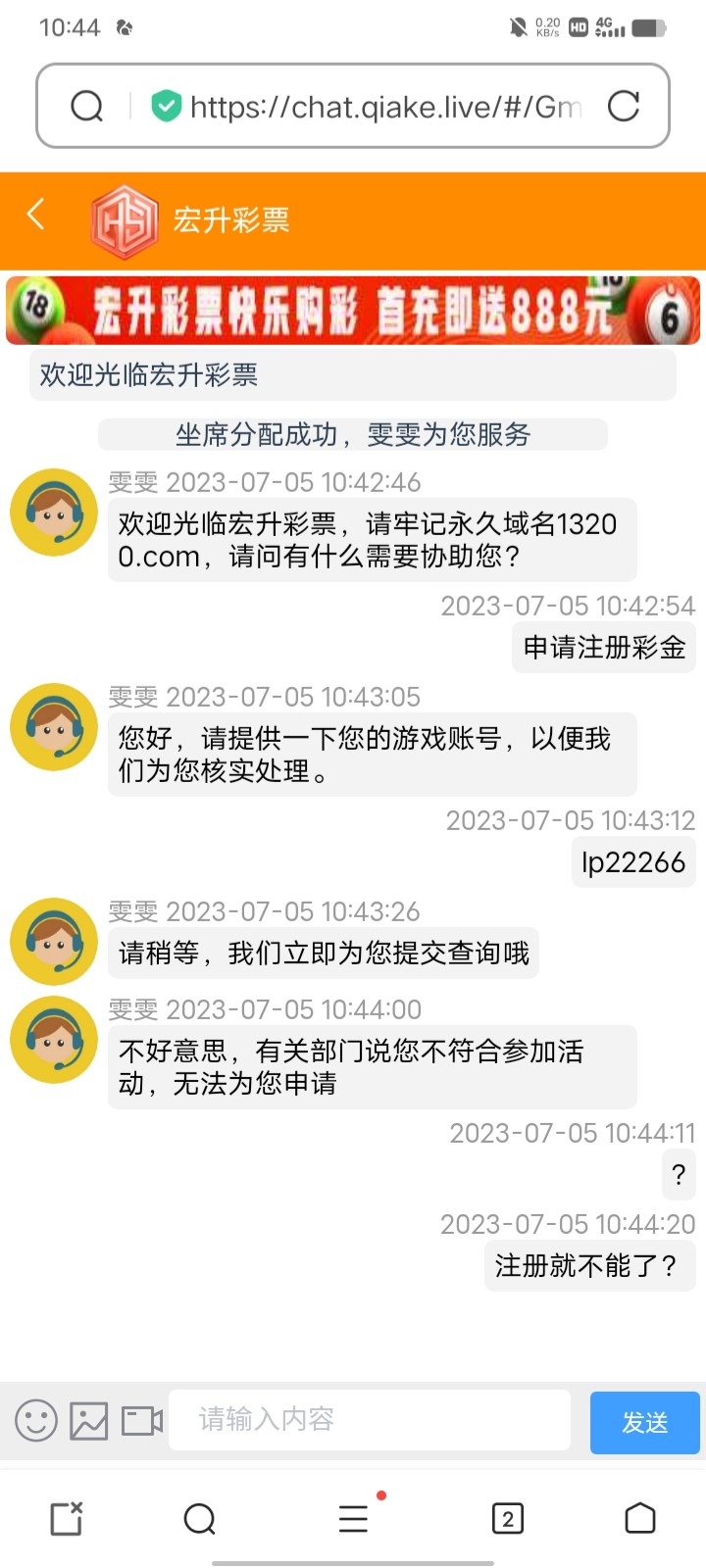Open the 首充即送888元 promo banner

[353, 311]
